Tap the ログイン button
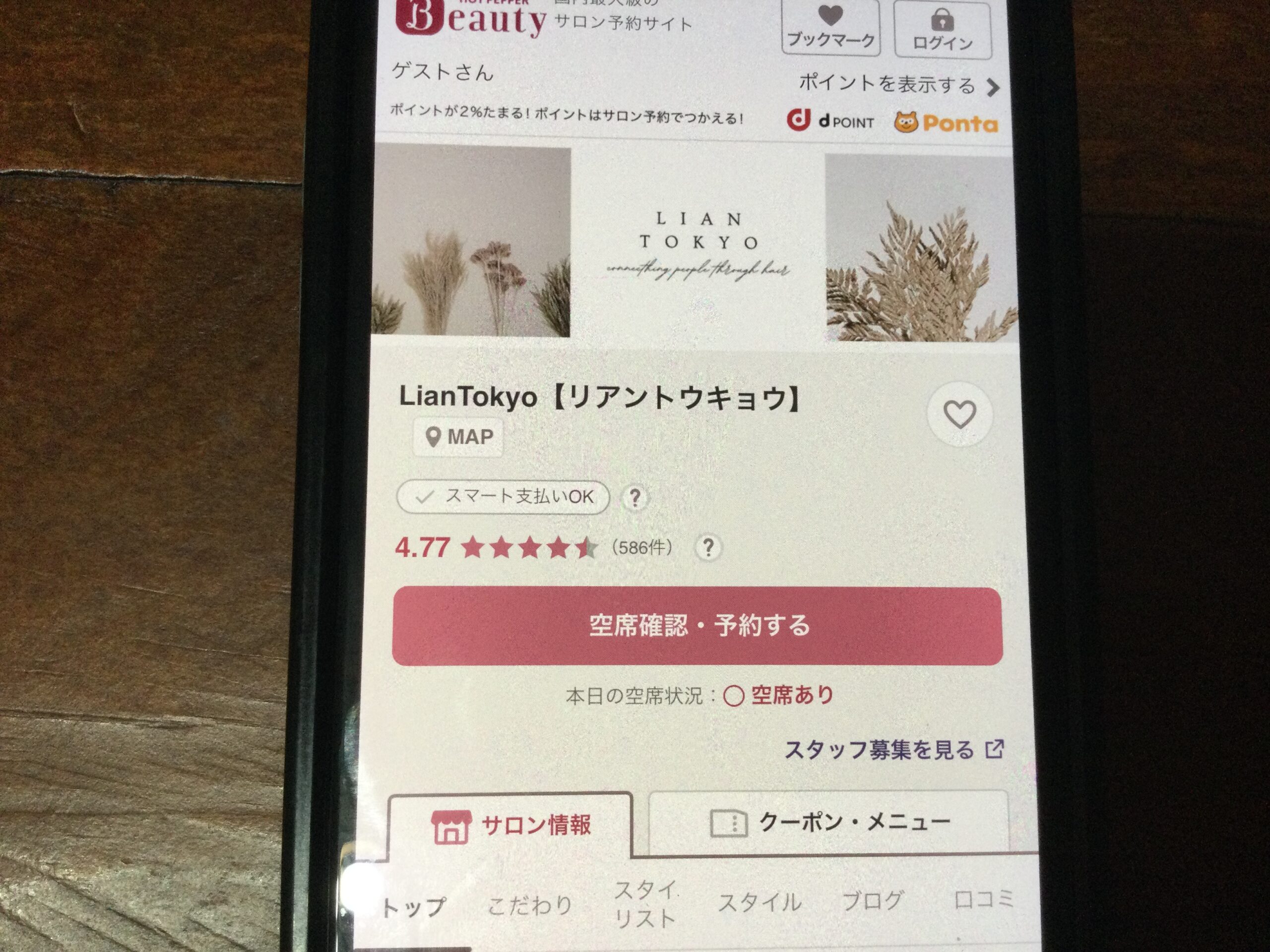1270x952 pixels. click(942, 30)
